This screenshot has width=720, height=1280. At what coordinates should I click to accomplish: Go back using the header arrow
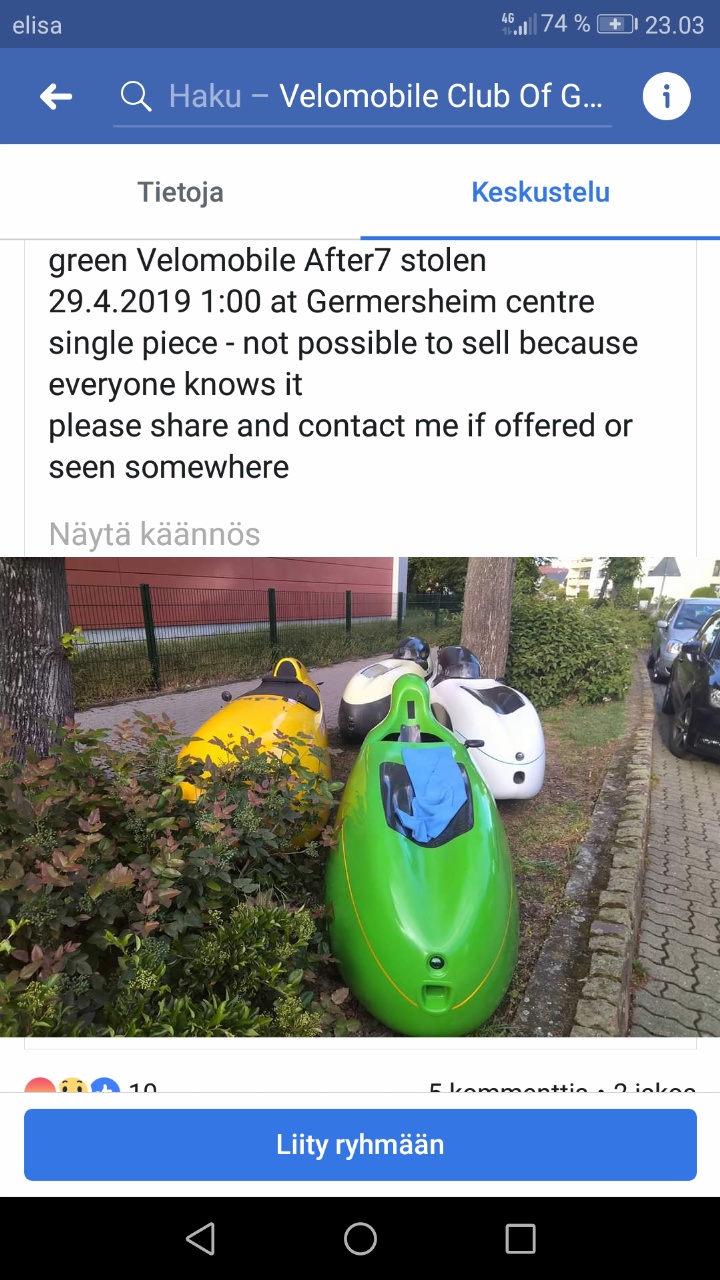coord(56,97)
